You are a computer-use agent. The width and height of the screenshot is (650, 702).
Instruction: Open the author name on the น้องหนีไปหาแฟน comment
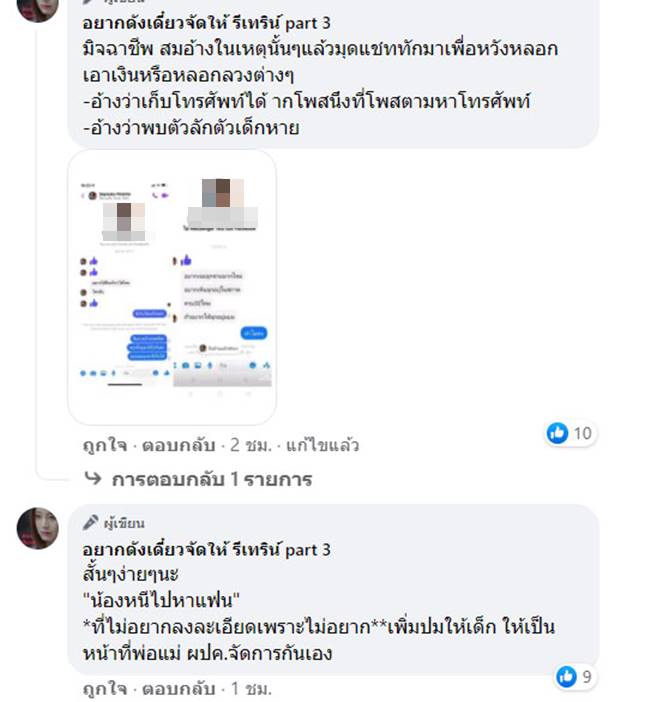[x=206, y=549]
